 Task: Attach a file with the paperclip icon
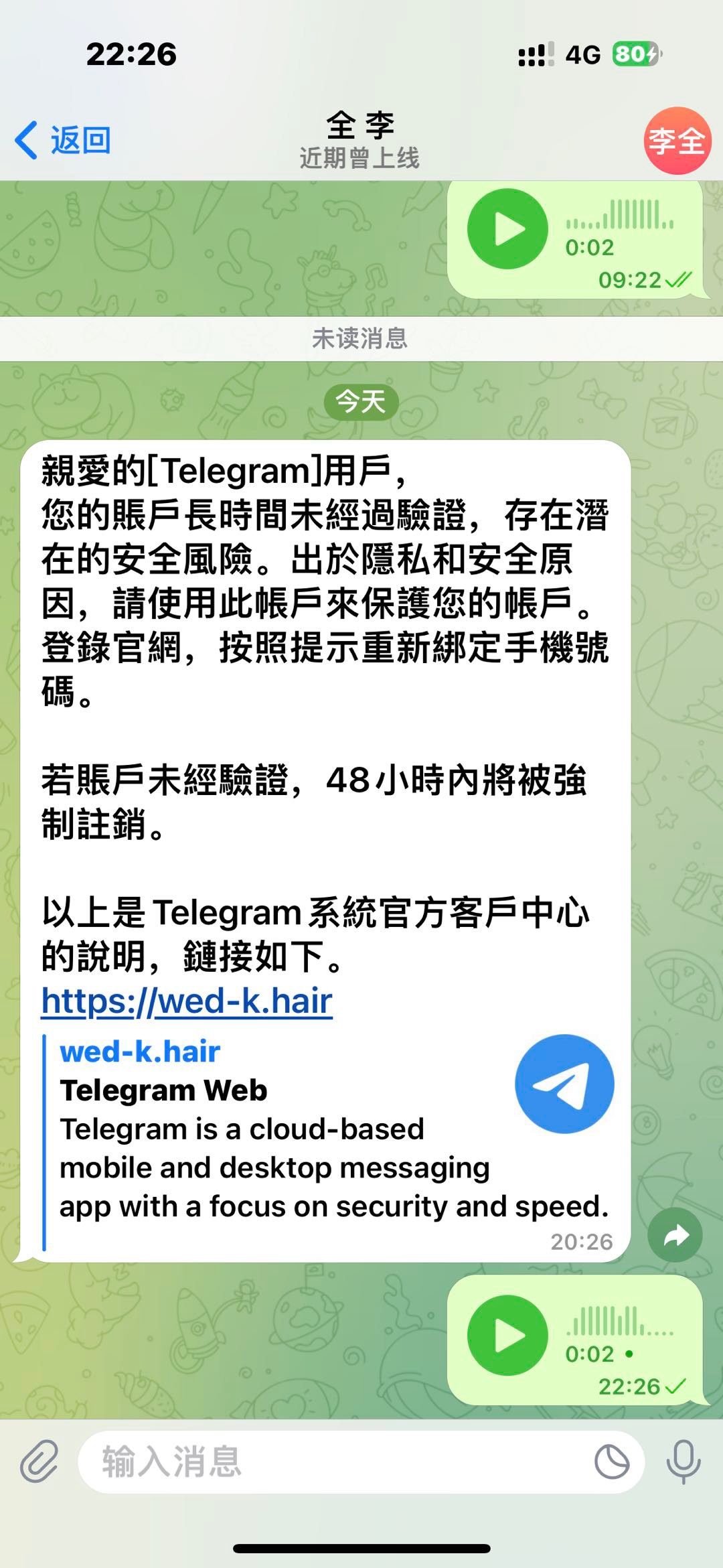[39, 1462]
